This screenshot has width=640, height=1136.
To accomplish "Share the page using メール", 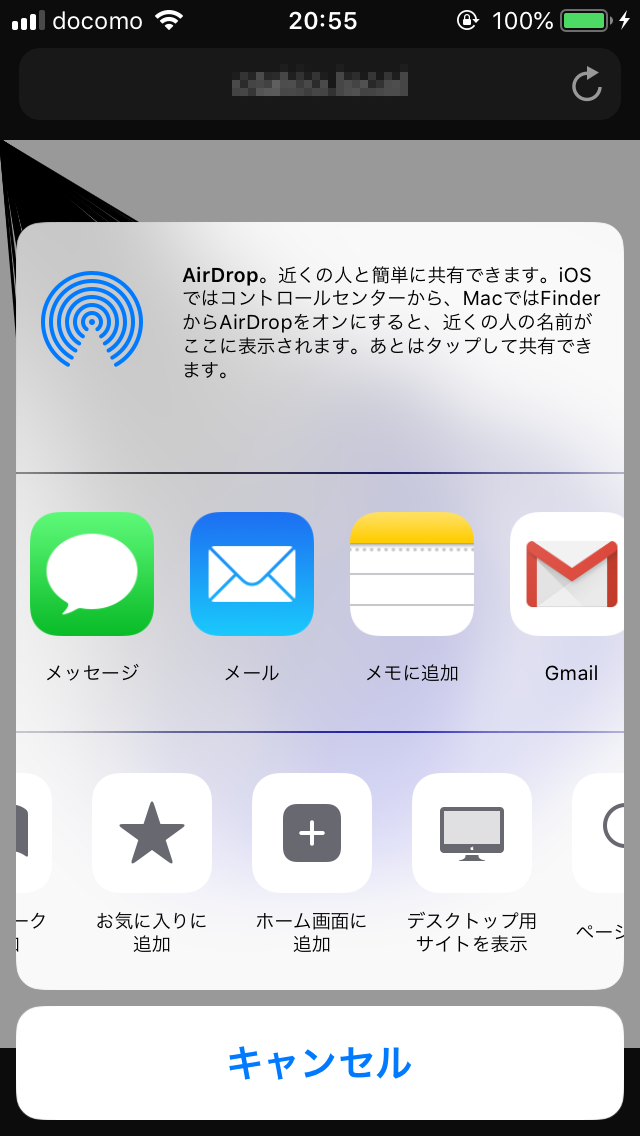I will tap(252, 575).
